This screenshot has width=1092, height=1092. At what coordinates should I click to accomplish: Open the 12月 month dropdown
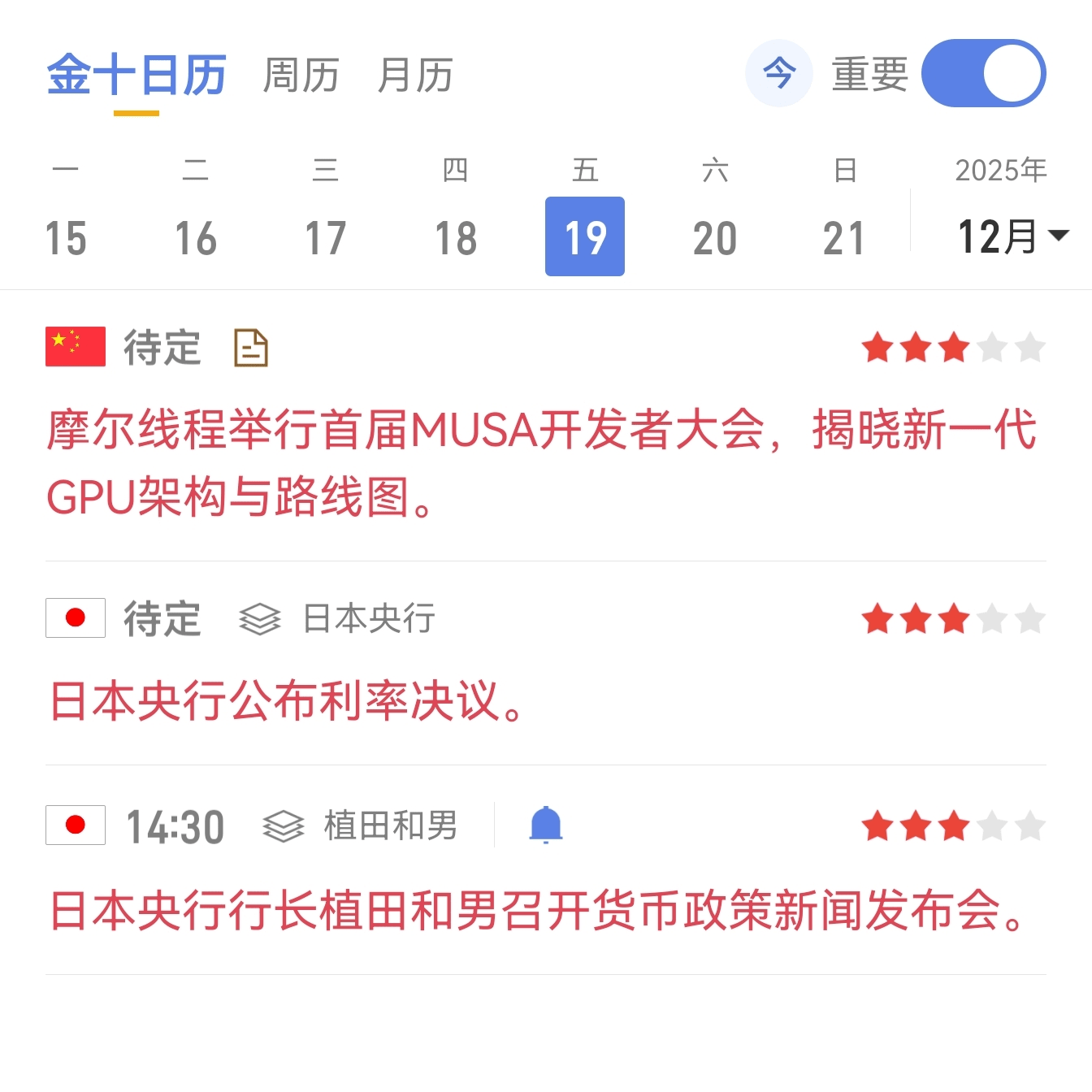(x=1012, y=236)
